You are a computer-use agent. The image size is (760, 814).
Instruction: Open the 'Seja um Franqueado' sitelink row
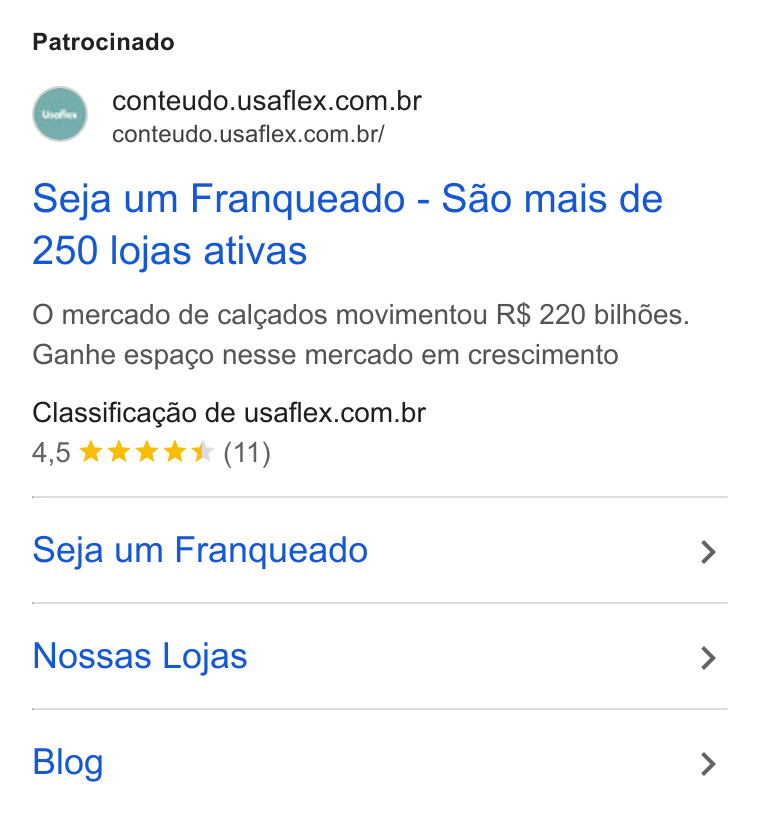[x=379, y=550]
